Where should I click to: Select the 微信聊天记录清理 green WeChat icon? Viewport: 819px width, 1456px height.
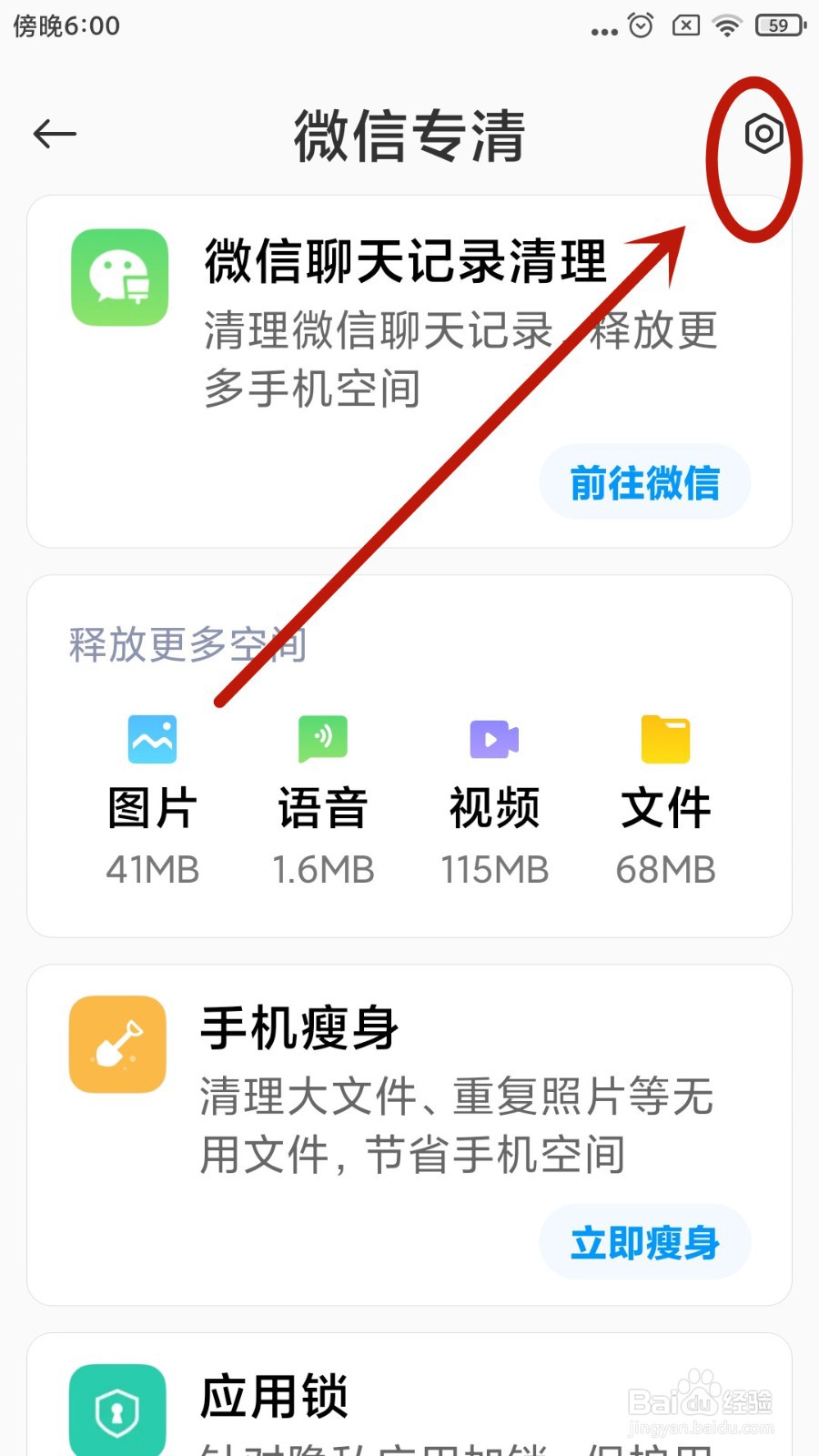pos(117,278)
